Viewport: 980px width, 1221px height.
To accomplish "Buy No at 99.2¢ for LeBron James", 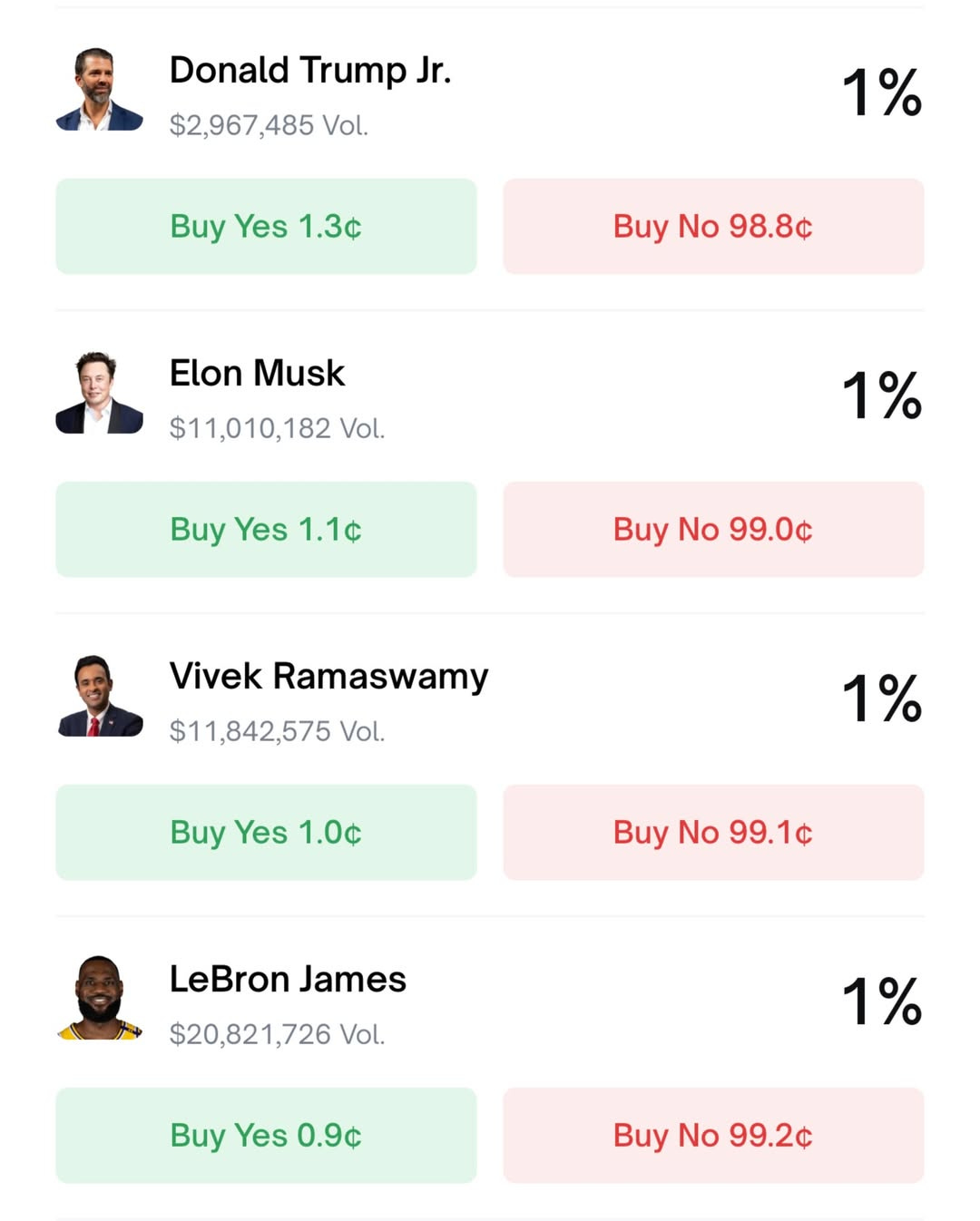I will (713, 1136).
